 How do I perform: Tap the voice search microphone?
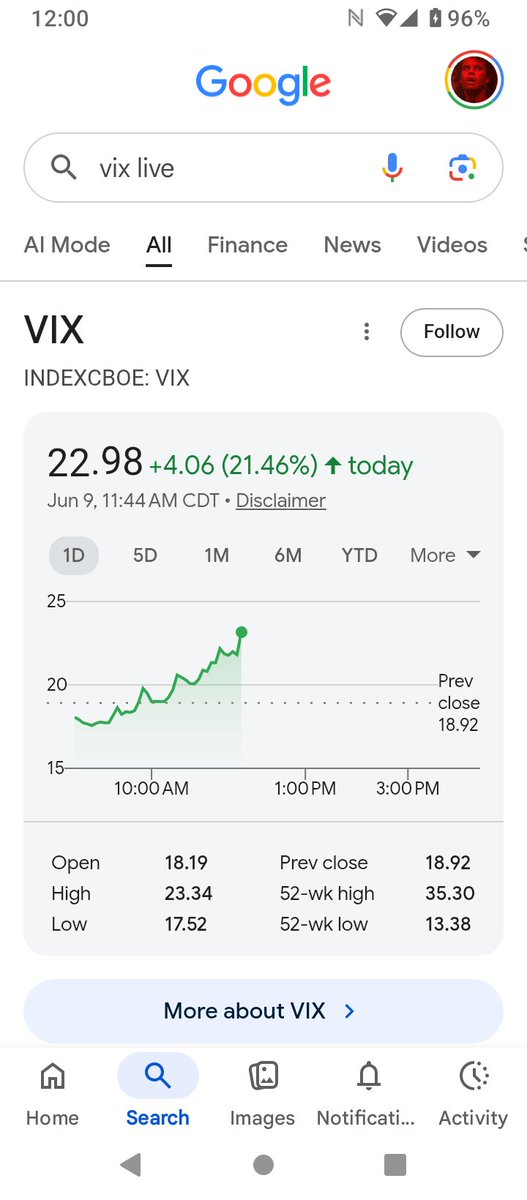(393, 168)
